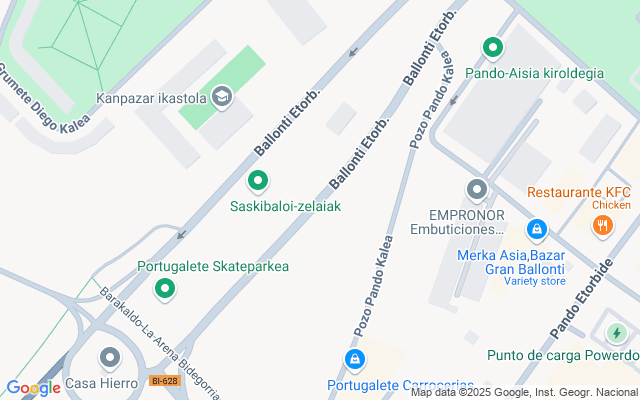Screen dimensions: 640x400
Task: Select the Pando-Aisia kiroldegia marker
Action: (492, 47)
